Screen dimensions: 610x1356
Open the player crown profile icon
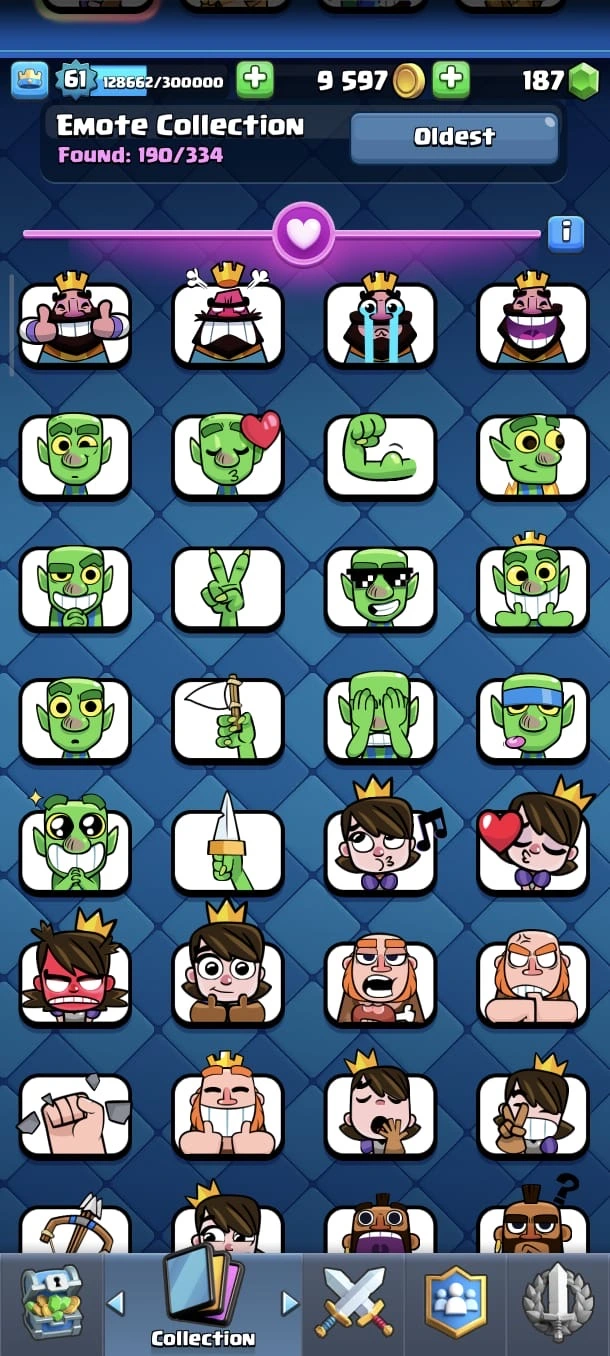30,80
